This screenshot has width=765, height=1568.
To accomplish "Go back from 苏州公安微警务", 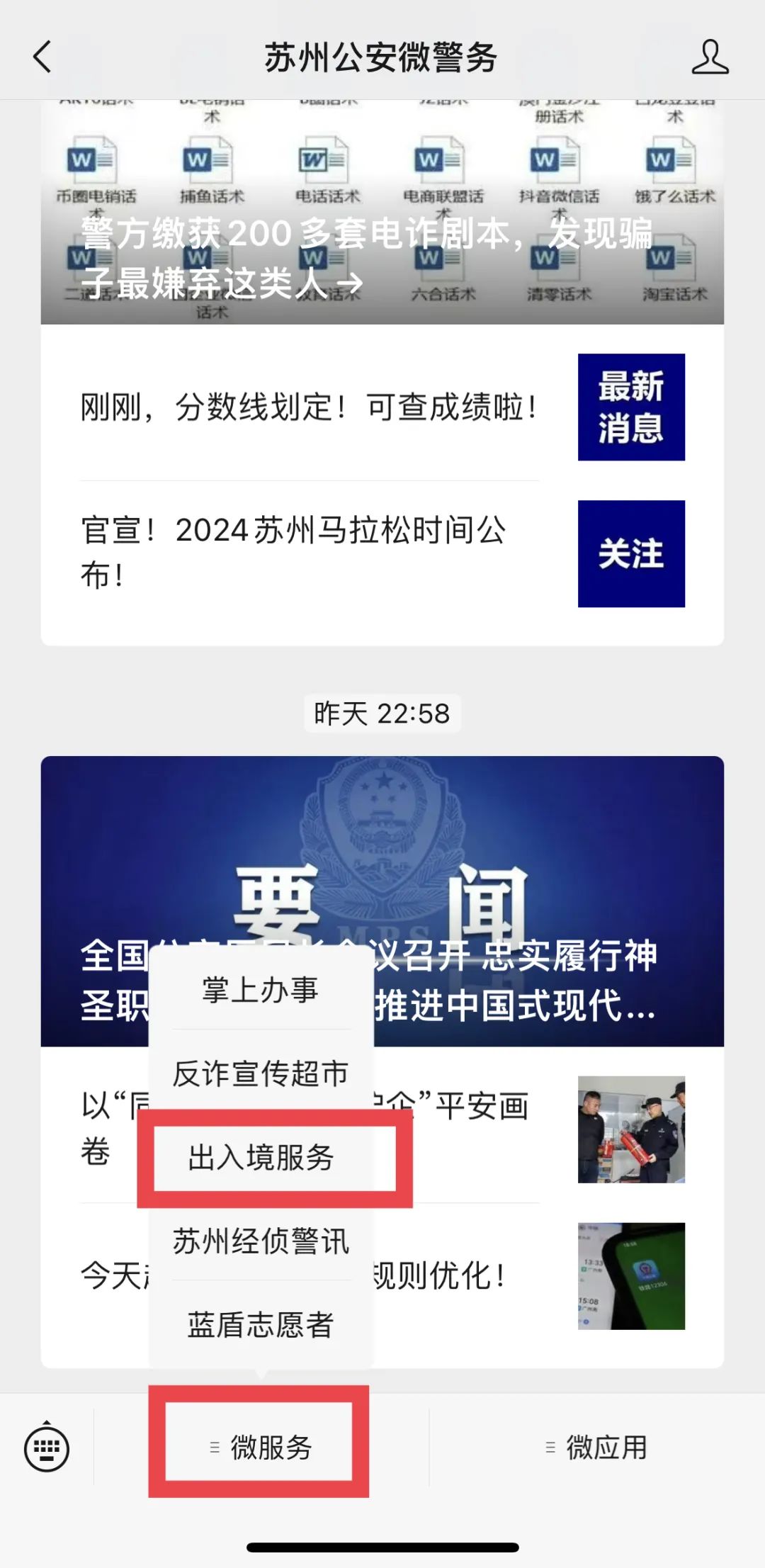I will point(42,57).
